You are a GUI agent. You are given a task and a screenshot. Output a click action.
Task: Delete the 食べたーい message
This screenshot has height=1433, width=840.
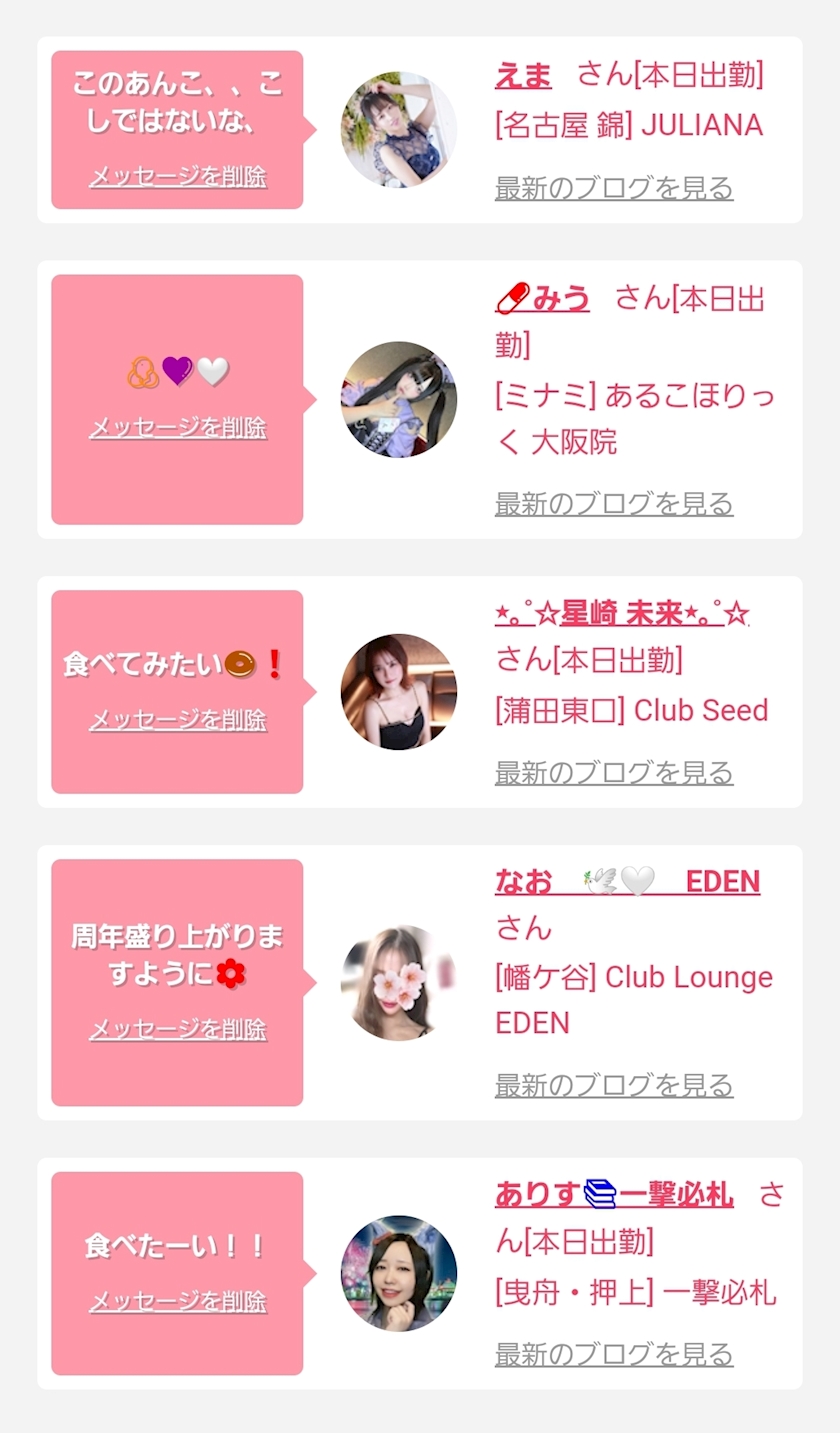click(178, 1301)
